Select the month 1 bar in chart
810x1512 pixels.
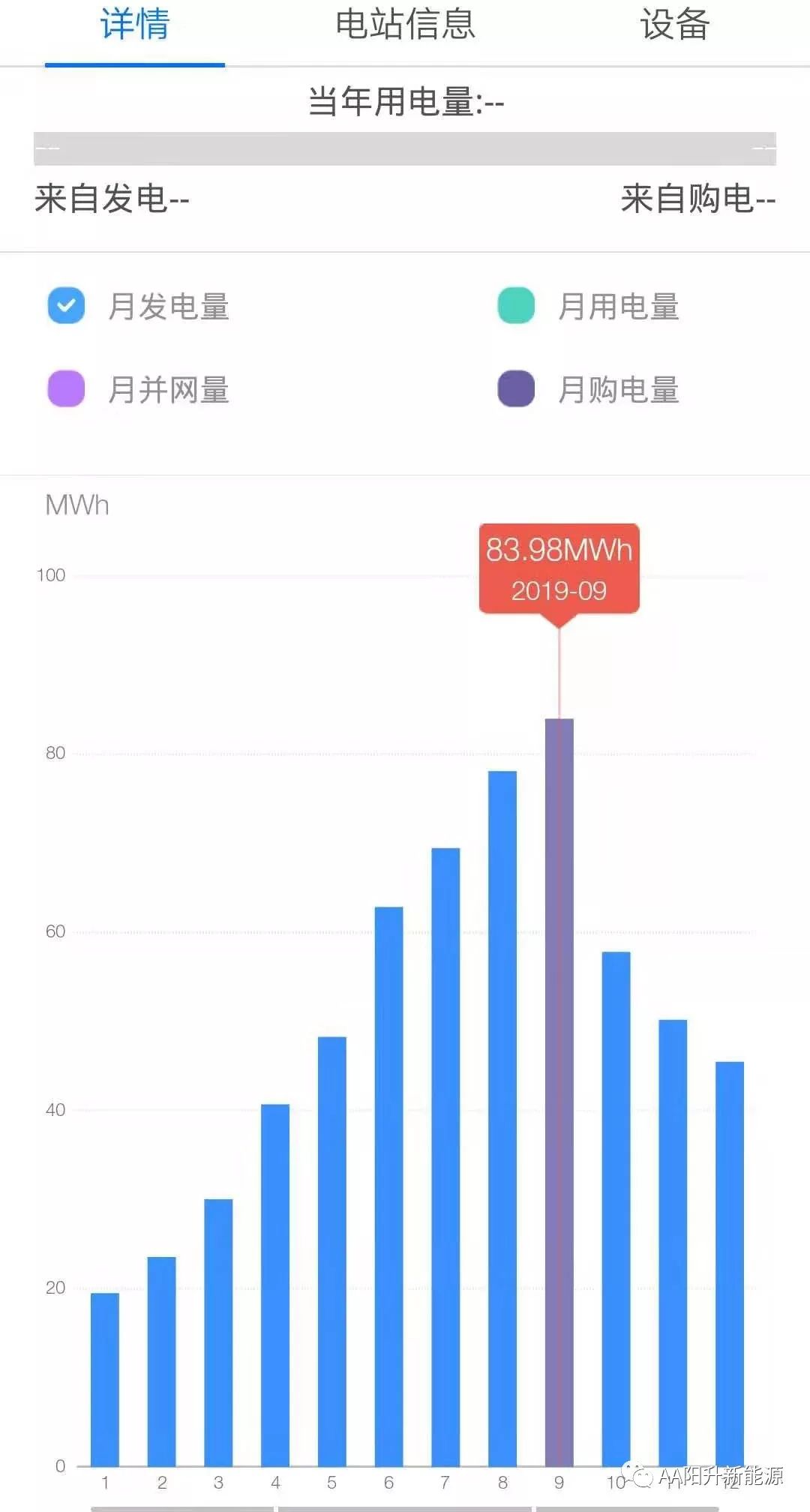[x=105, y=1378]
